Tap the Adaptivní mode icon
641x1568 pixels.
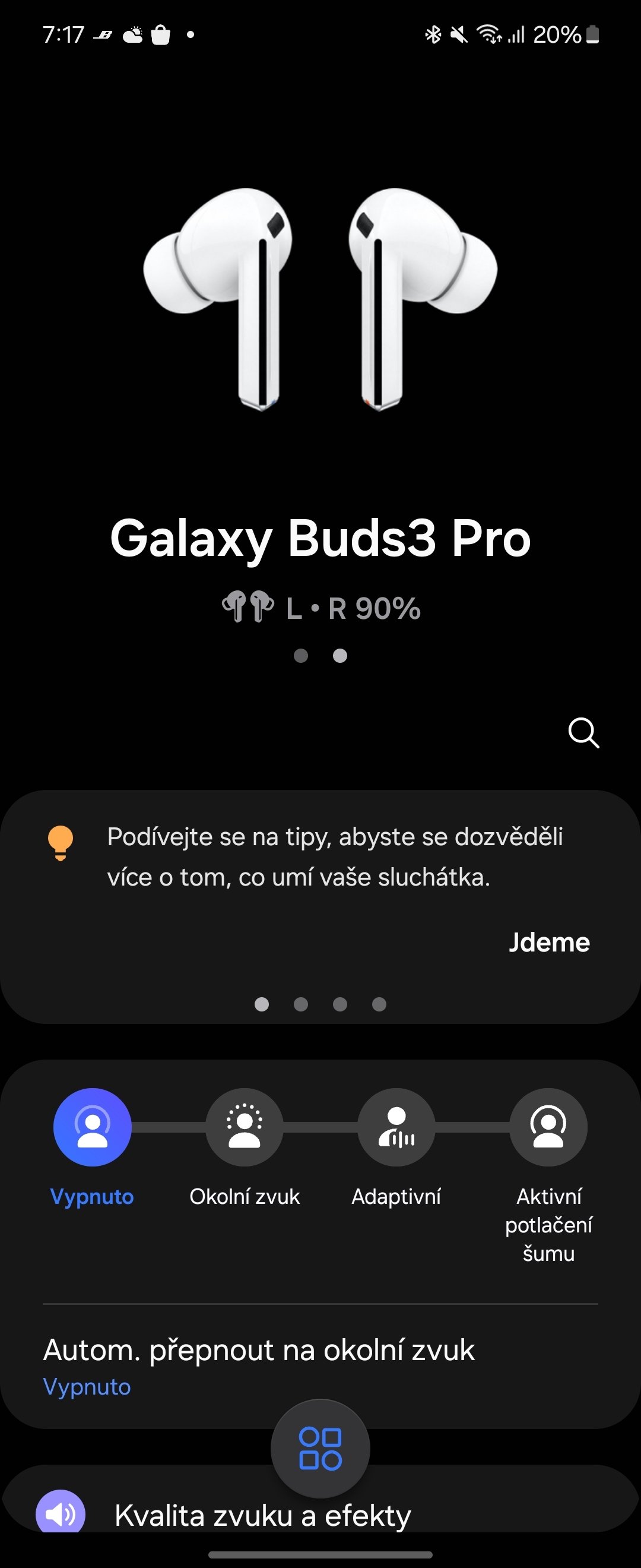(x=396, y=1126)
